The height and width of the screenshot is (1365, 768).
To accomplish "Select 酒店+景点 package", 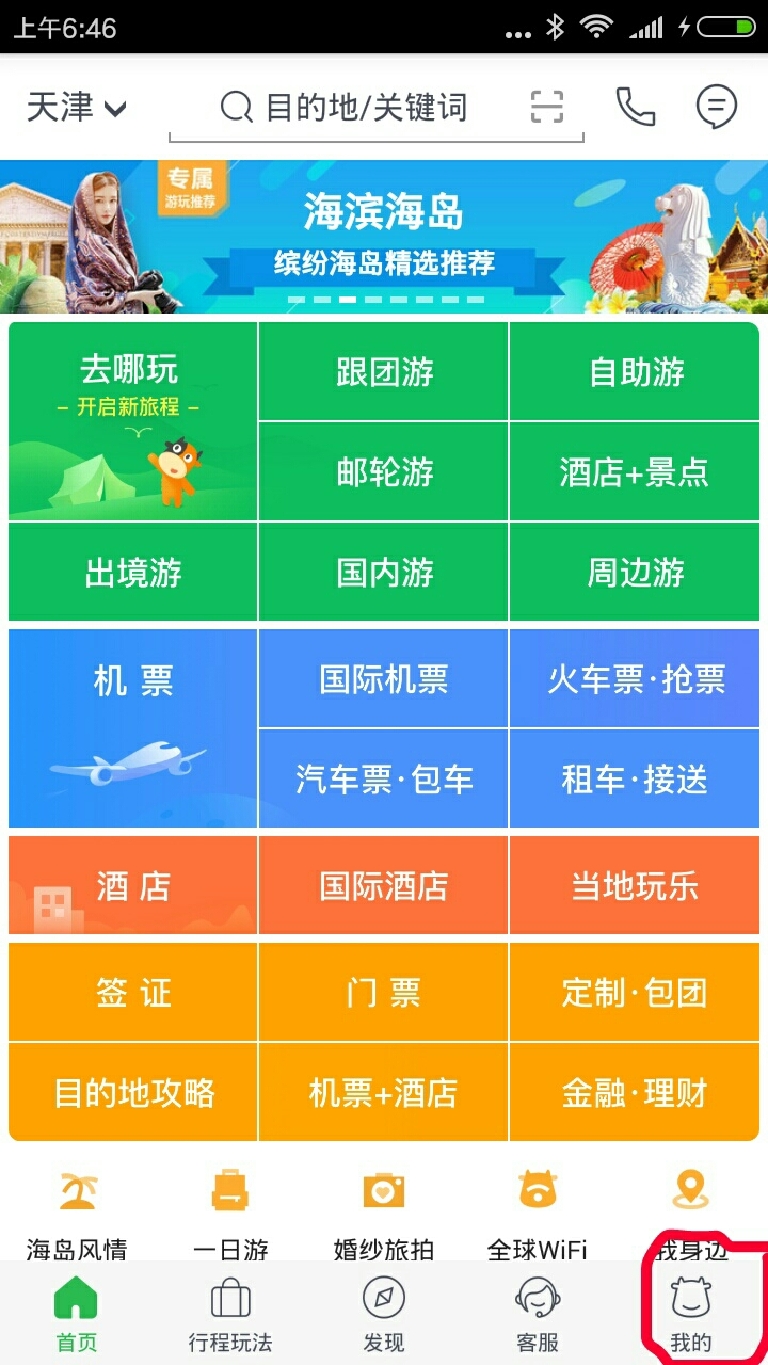I will [x=634, y=472].
